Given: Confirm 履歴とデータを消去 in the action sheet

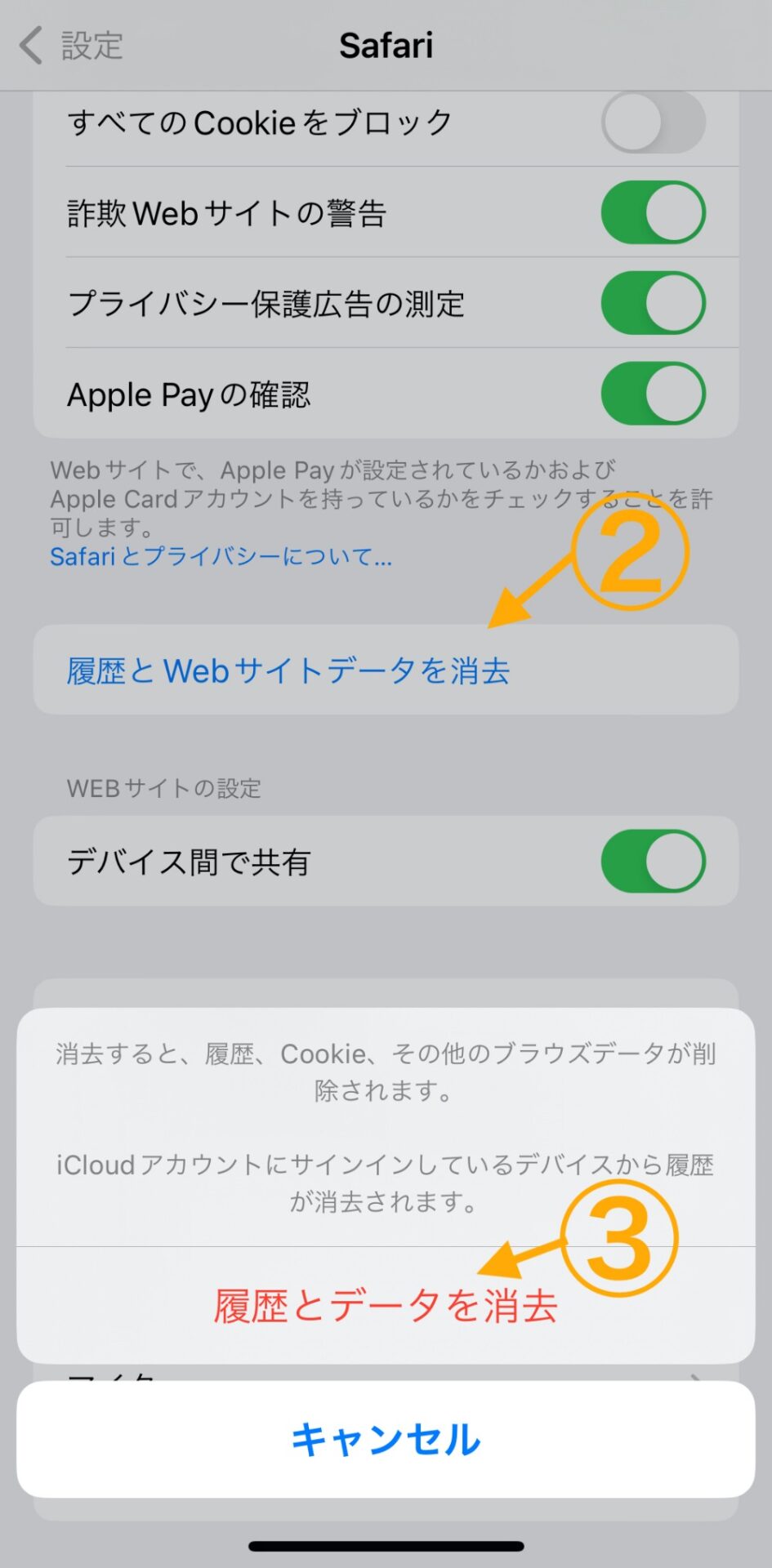Looking at the screenshot, I should [x=386, y=1305].
